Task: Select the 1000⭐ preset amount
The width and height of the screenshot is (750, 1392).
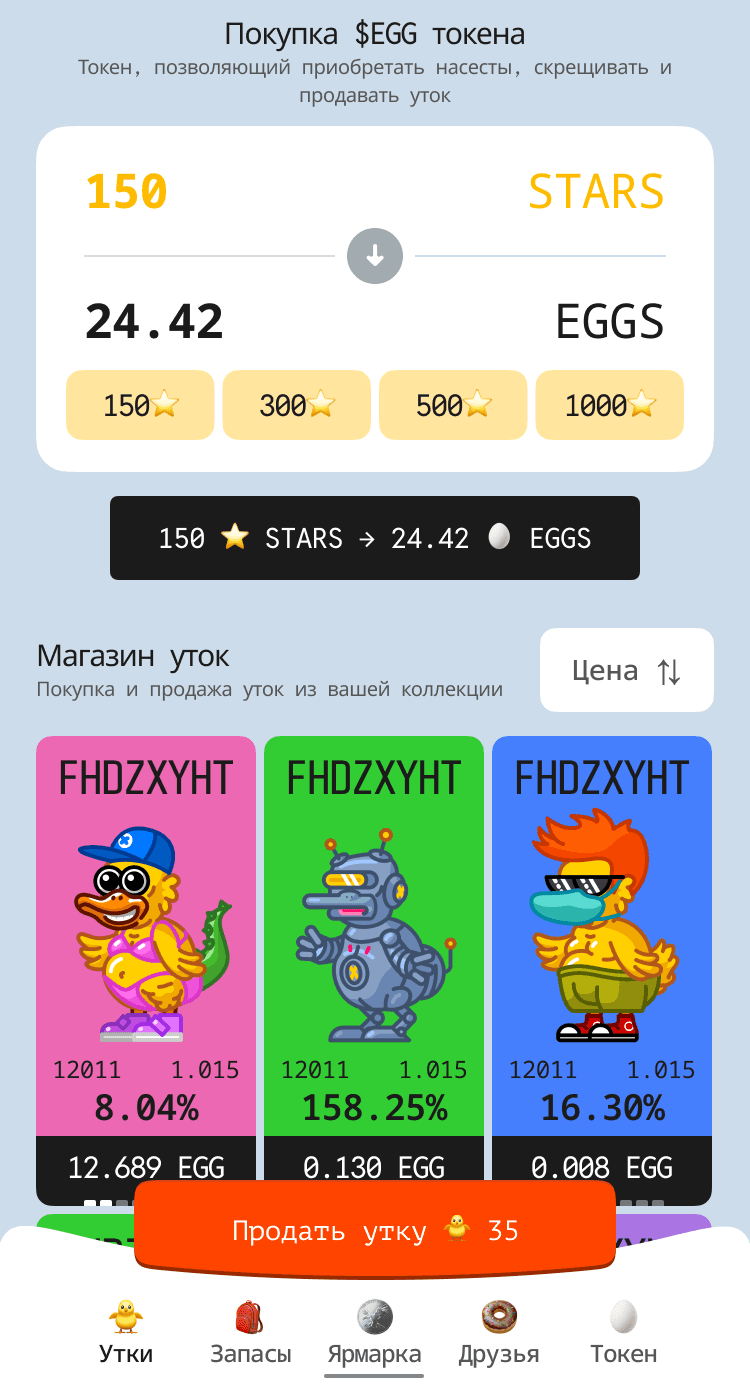Action: coord(609,405)
